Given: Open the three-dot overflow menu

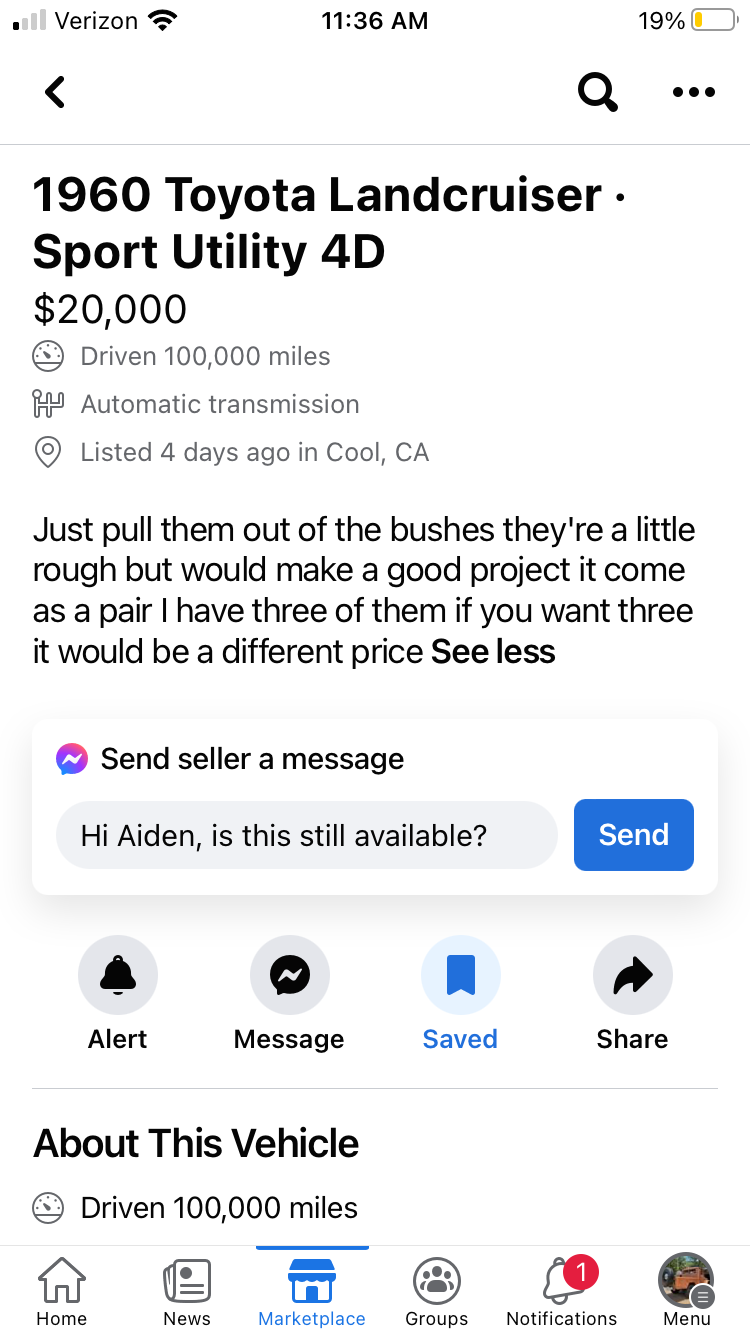Looking at the screenshot, I should point(694,92).
